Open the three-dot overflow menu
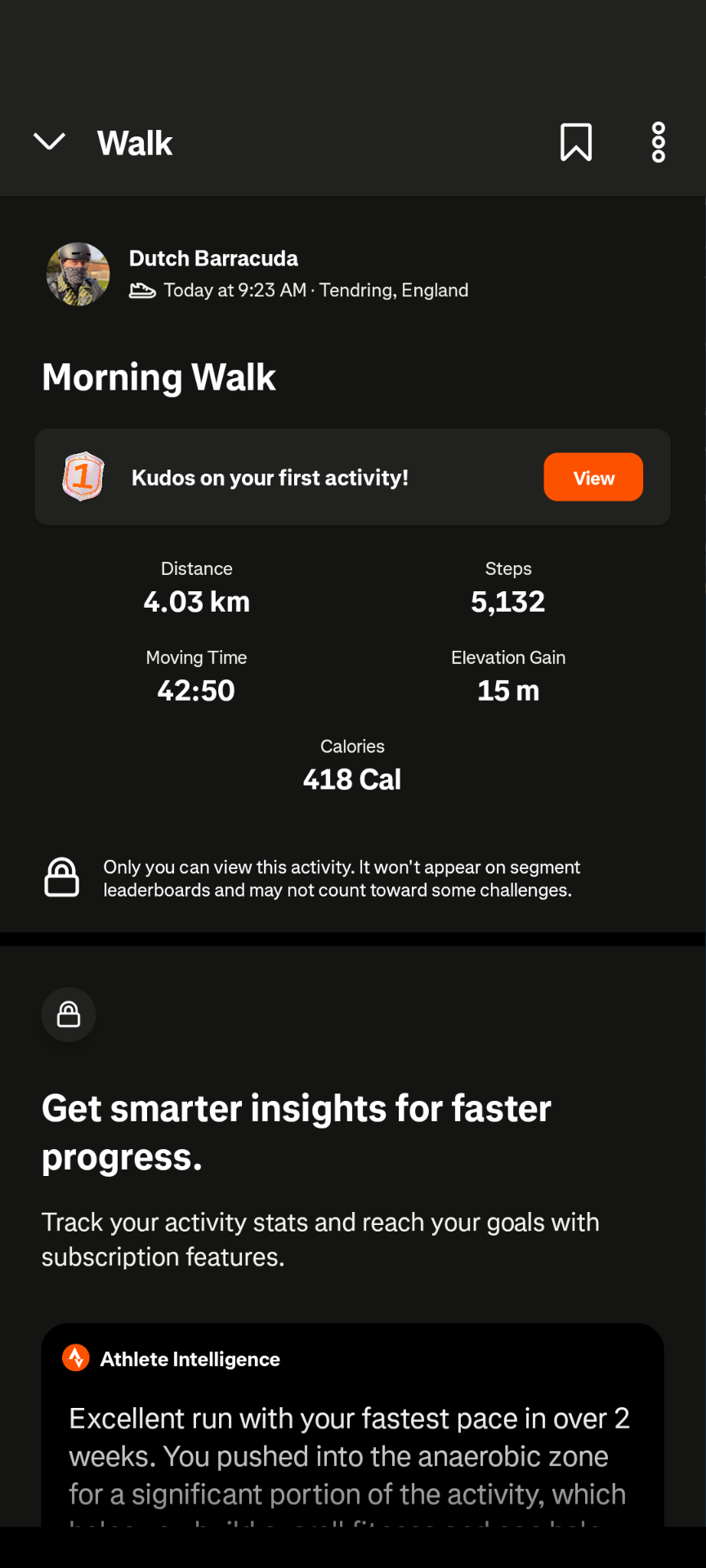Screen dimensions: 706x1568 pyautogui.click(x=659, y=143)
